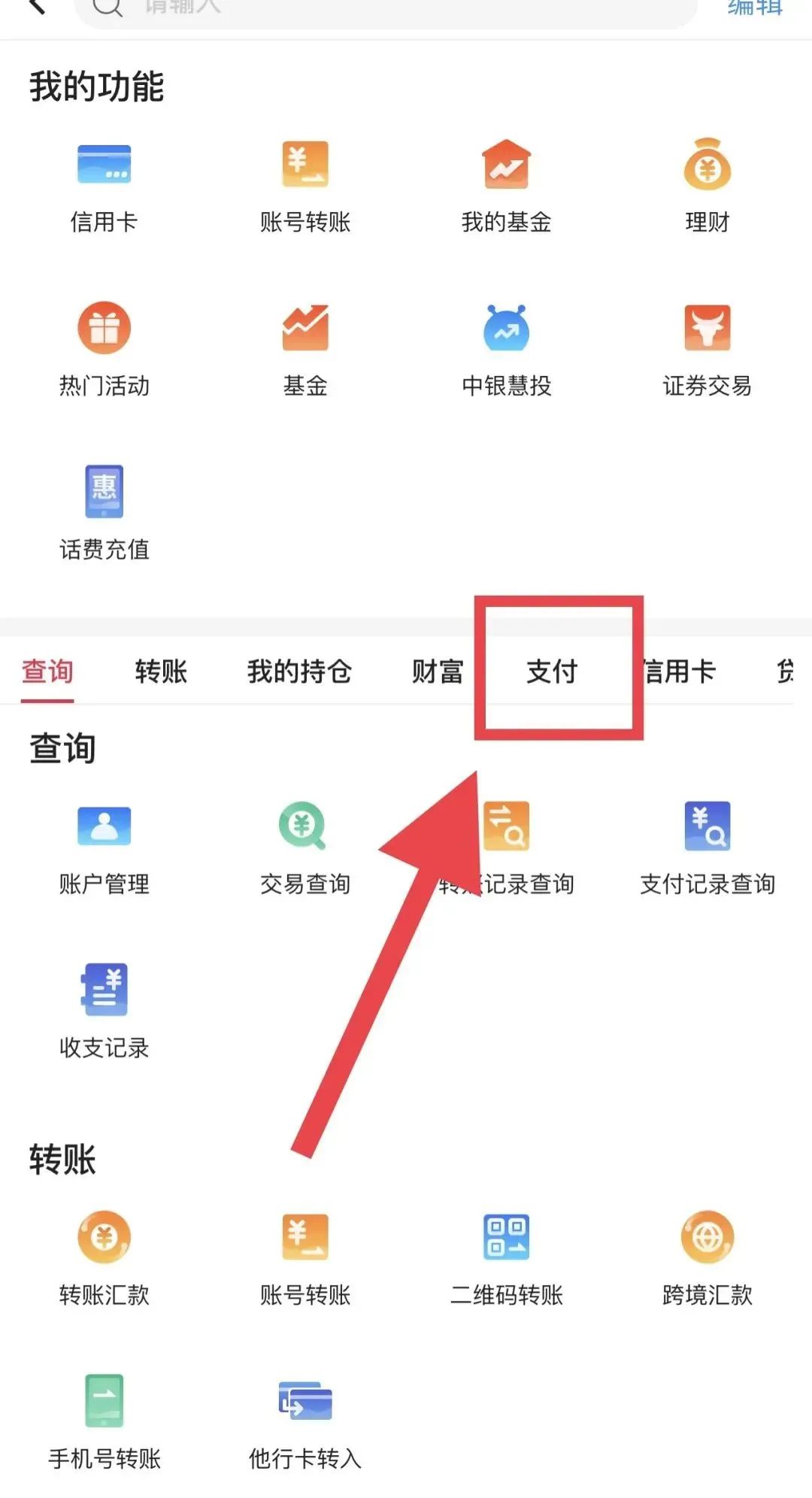Open 跨境汇款 cross-border remittance
The width and height of the screenshot is (812, 1498).
707,1259
